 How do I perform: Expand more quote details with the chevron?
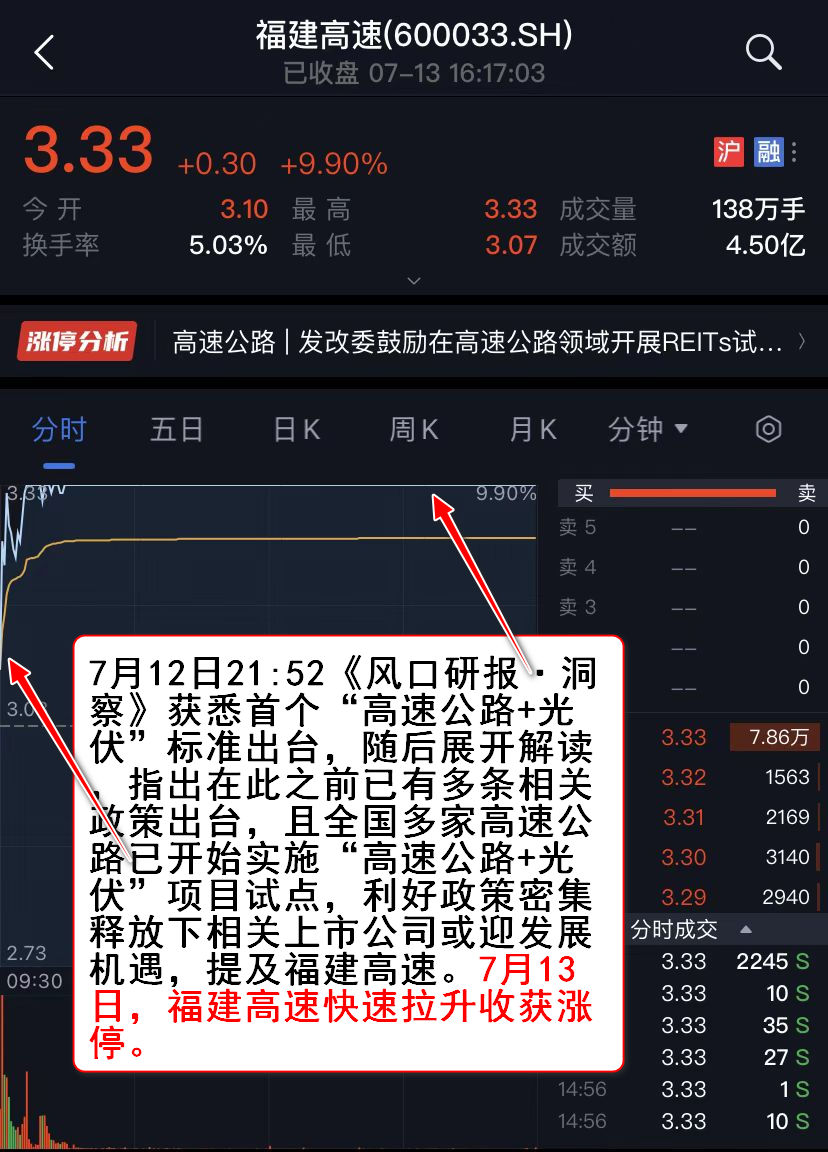click(x=414, y=281)
